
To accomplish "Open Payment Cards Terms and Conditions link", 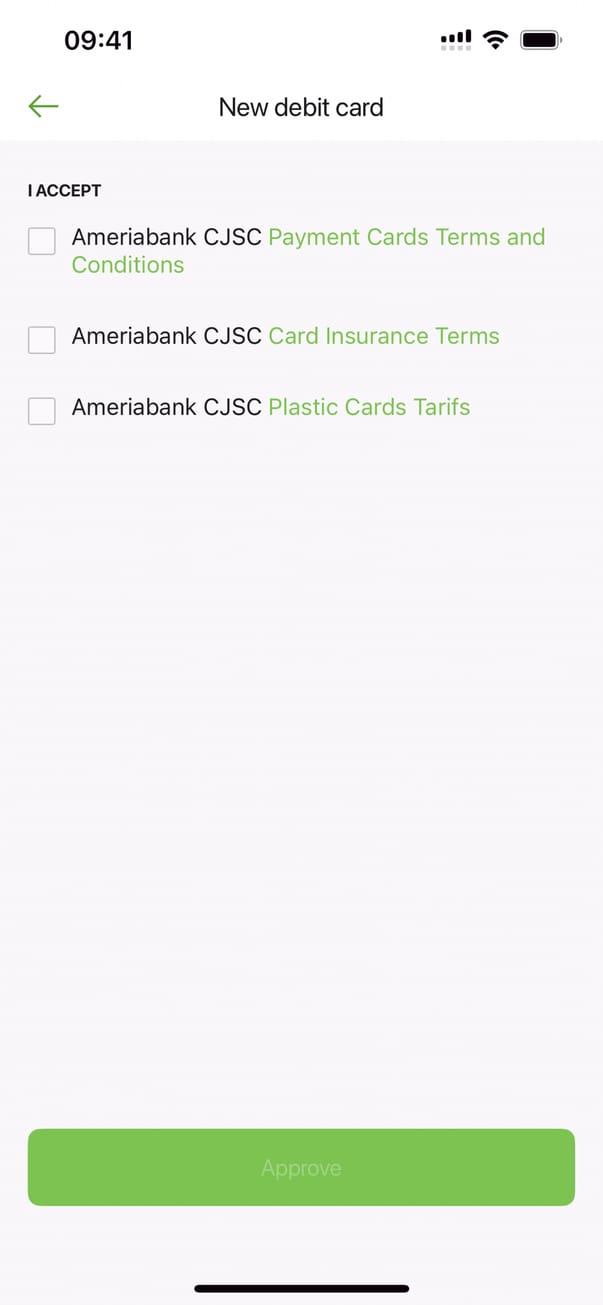I will [406, 238].
